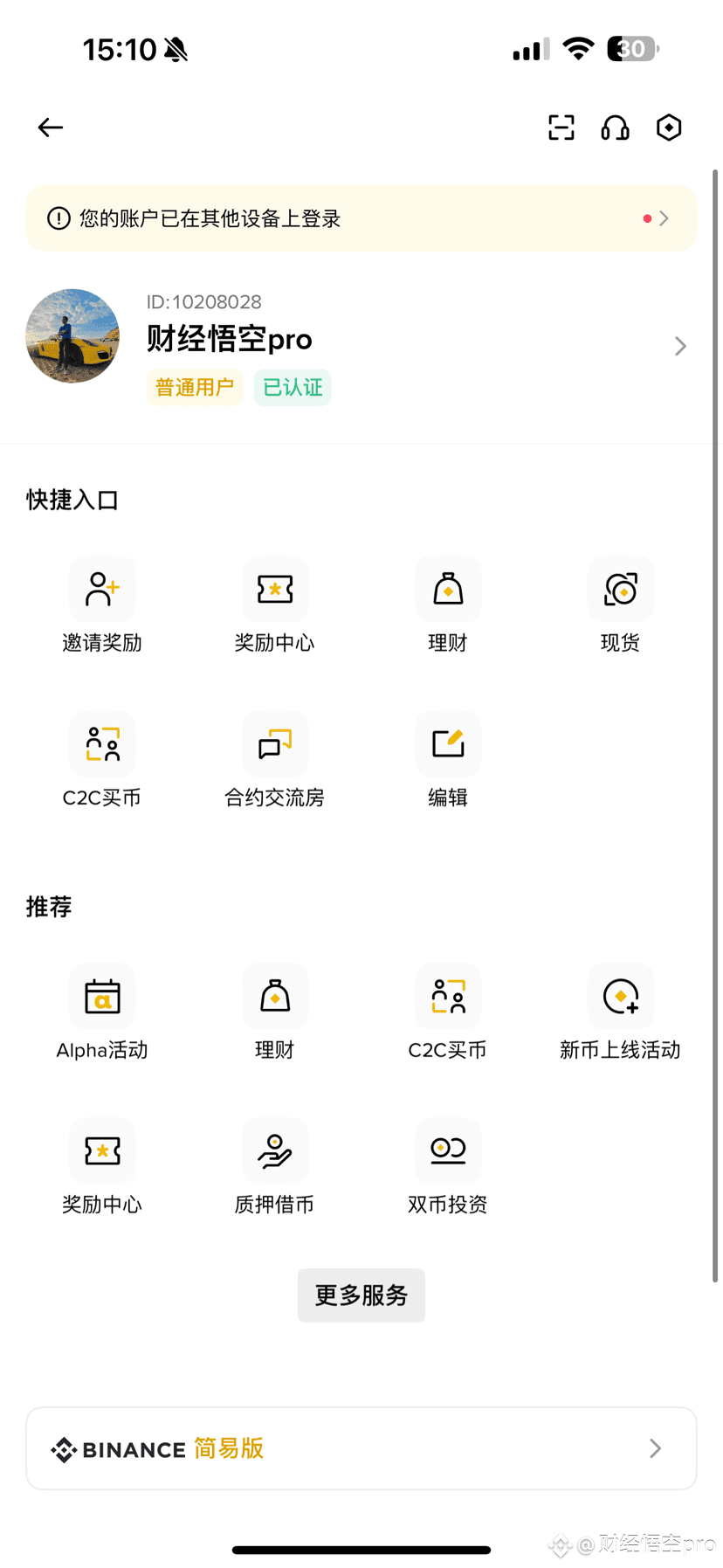Switch to Binance 简易版
This screenshot has height=1568, width=723.
pos(361,1448)
